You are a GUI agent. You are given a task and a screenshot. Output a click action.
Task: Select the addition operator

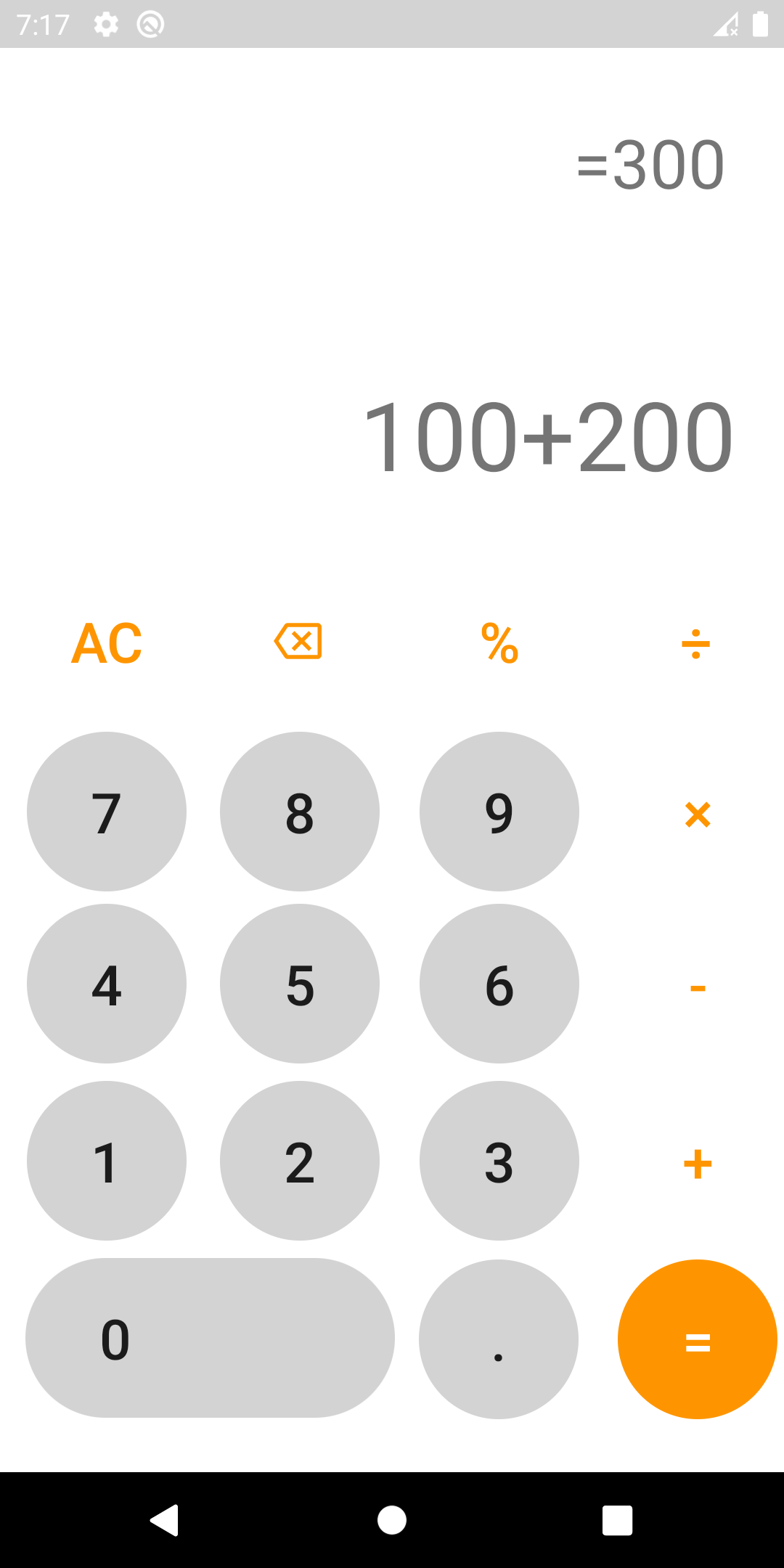[697, 1162]
